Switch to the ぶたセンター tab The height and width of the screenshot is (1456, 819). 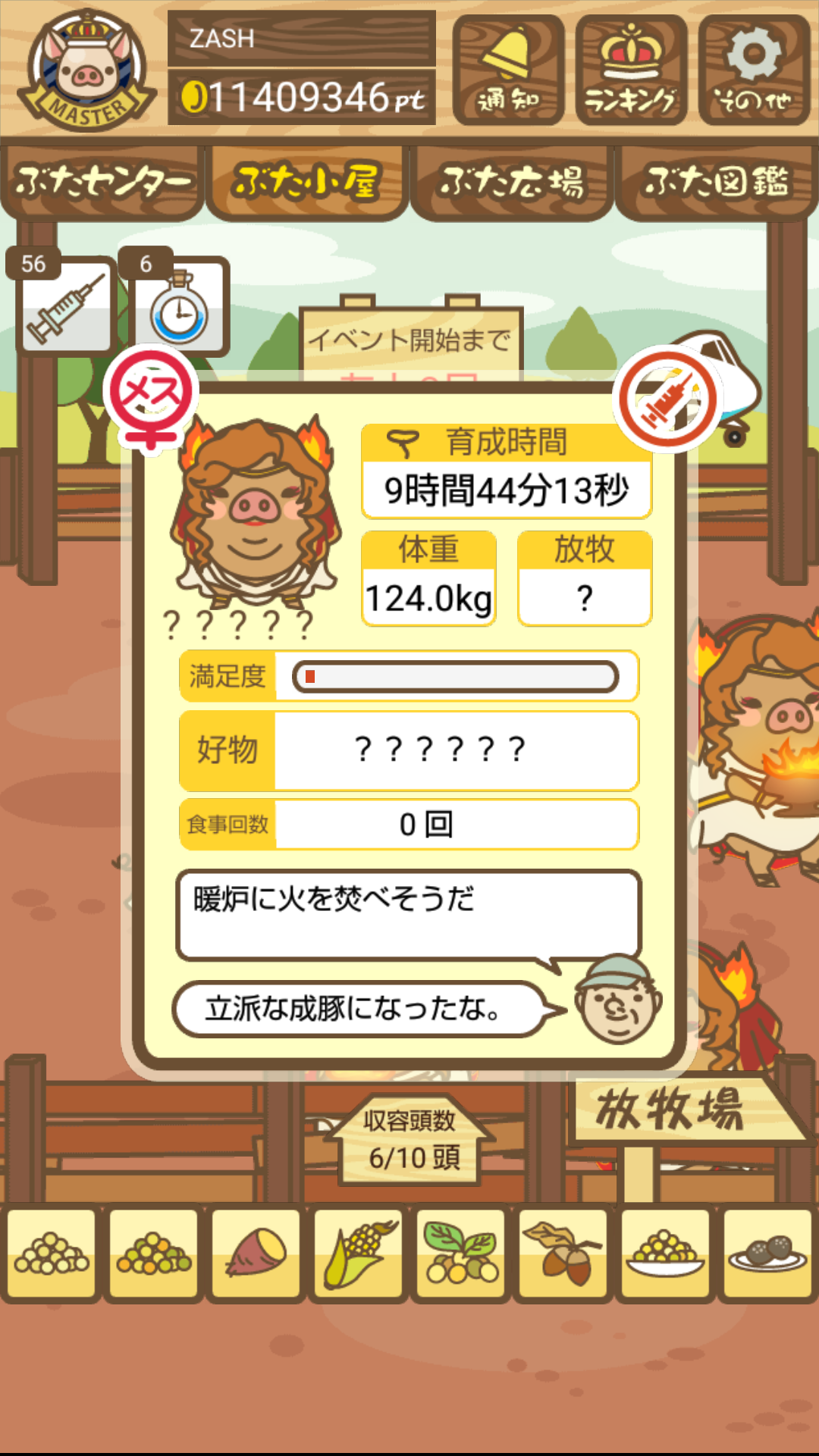tap(103, 183)
